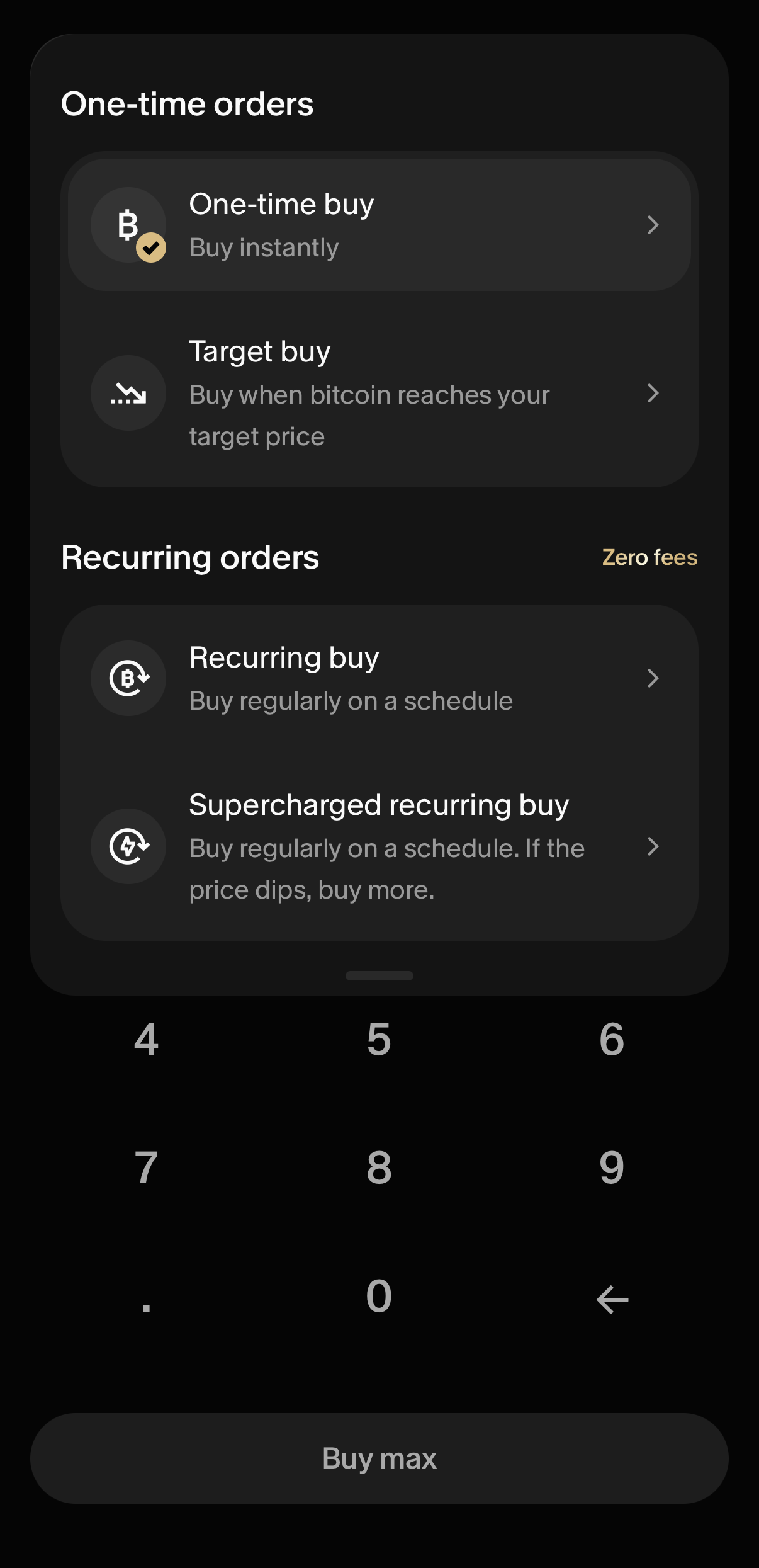Choose the Recurring buy order
The height and width of the screenshot is (1568, 759).
pos(379,678)
